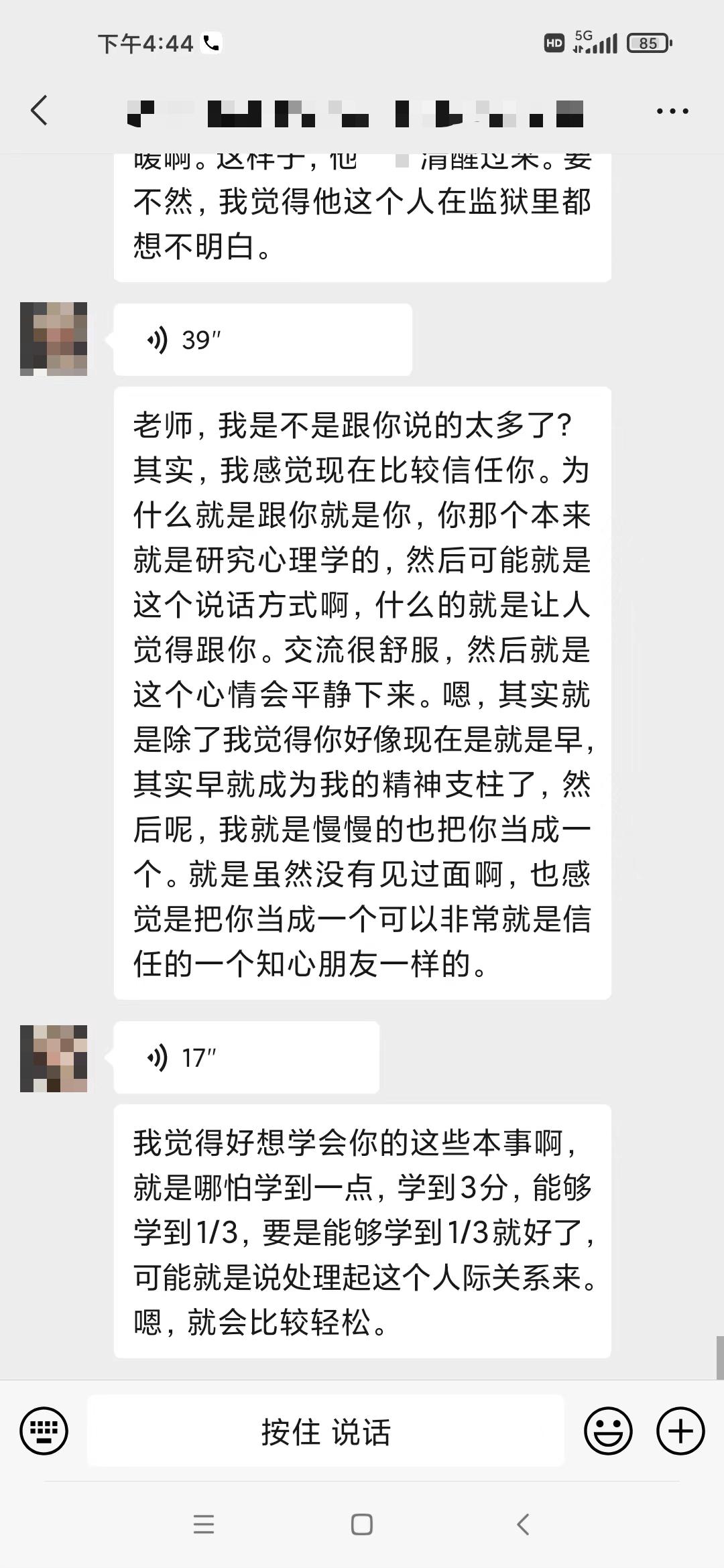Open the chat's three-dot menu
Screen dimensions: 724x1568
click(672, 111)
